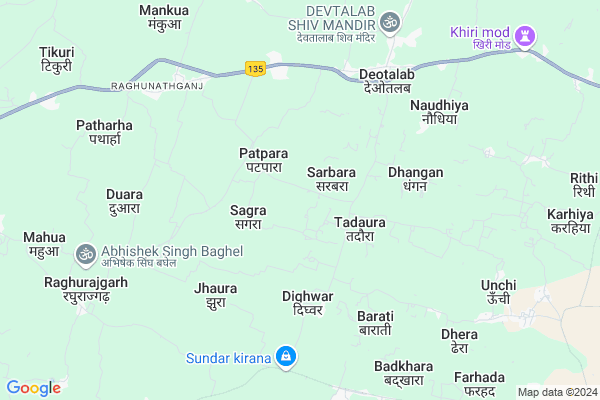Open the Abhishek Singh Baghel temple marker
The height and width of the screenshot is (400, 600).
(x=86, y=253)
